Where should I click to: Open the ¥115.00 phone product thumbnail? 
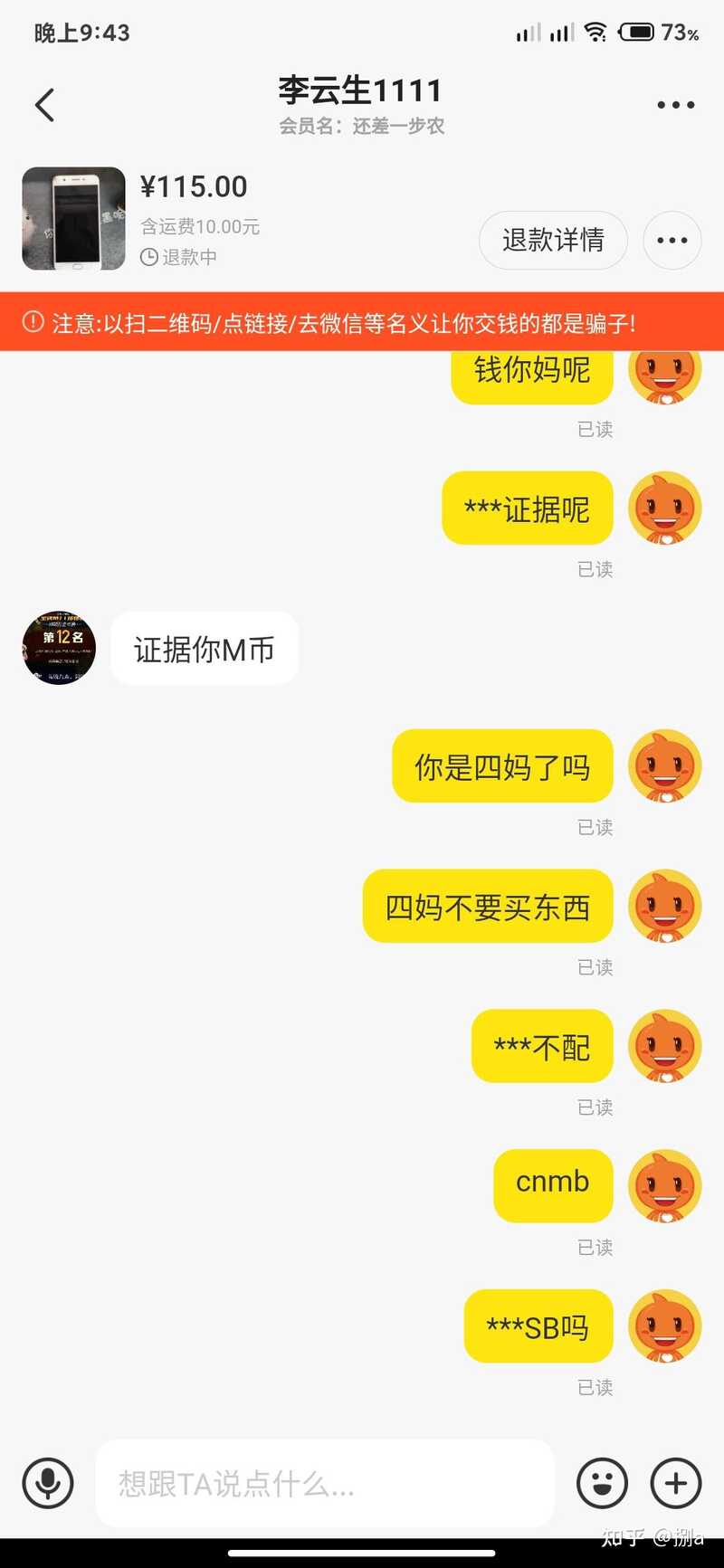click(x=74, y=218)
